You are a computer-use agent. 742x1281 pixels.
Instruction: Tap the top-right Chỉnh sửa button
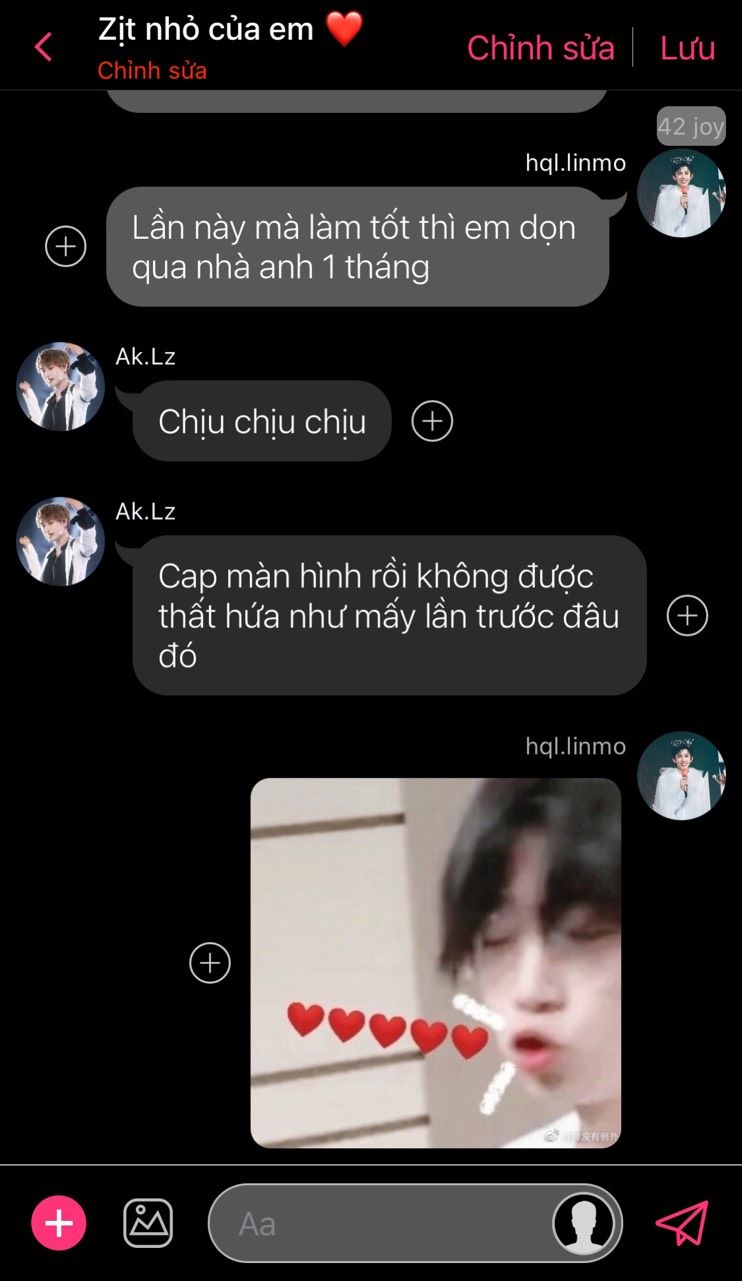point(540,47)
